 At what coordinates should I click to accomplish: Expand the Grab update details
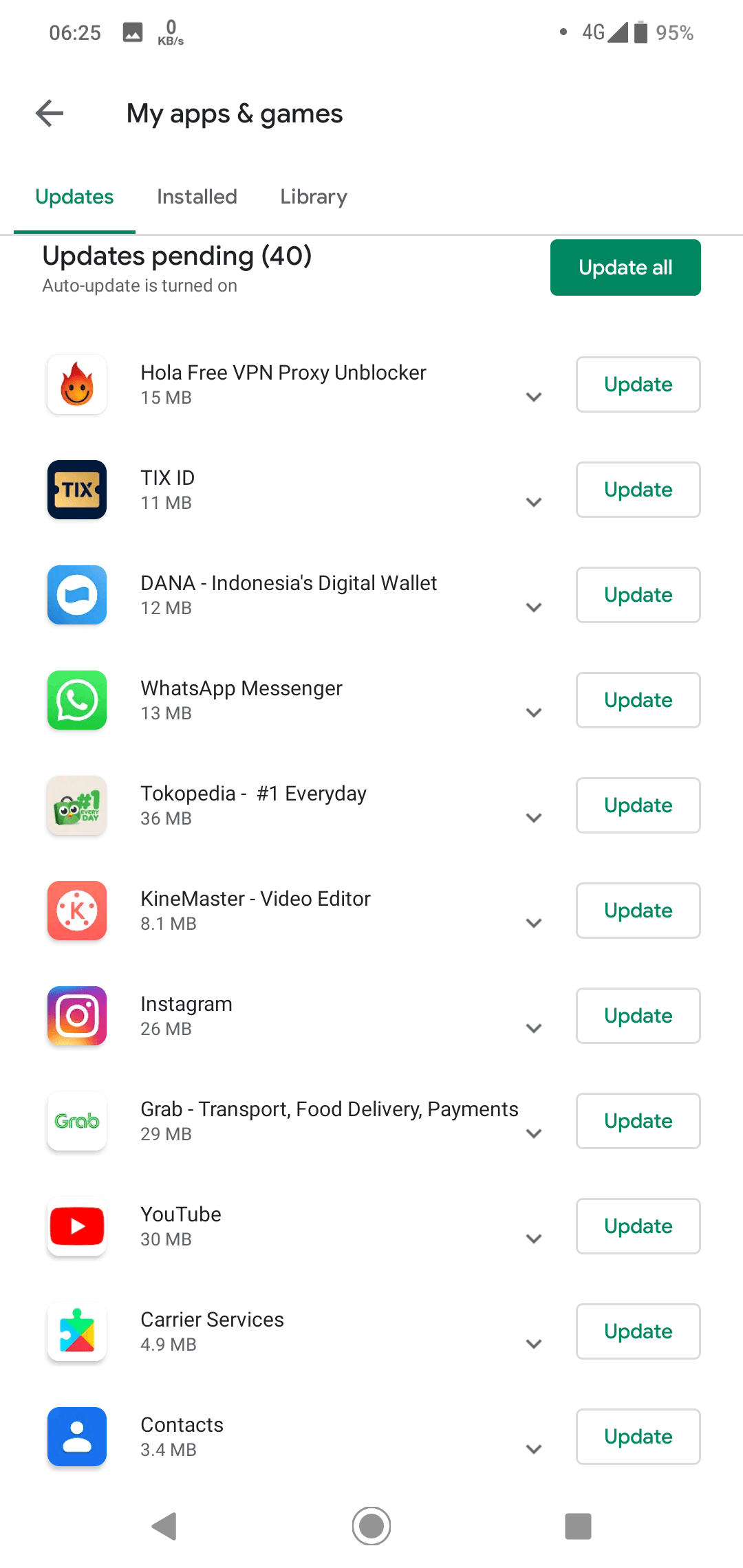pyautogui.click(x=533, y=1133)
